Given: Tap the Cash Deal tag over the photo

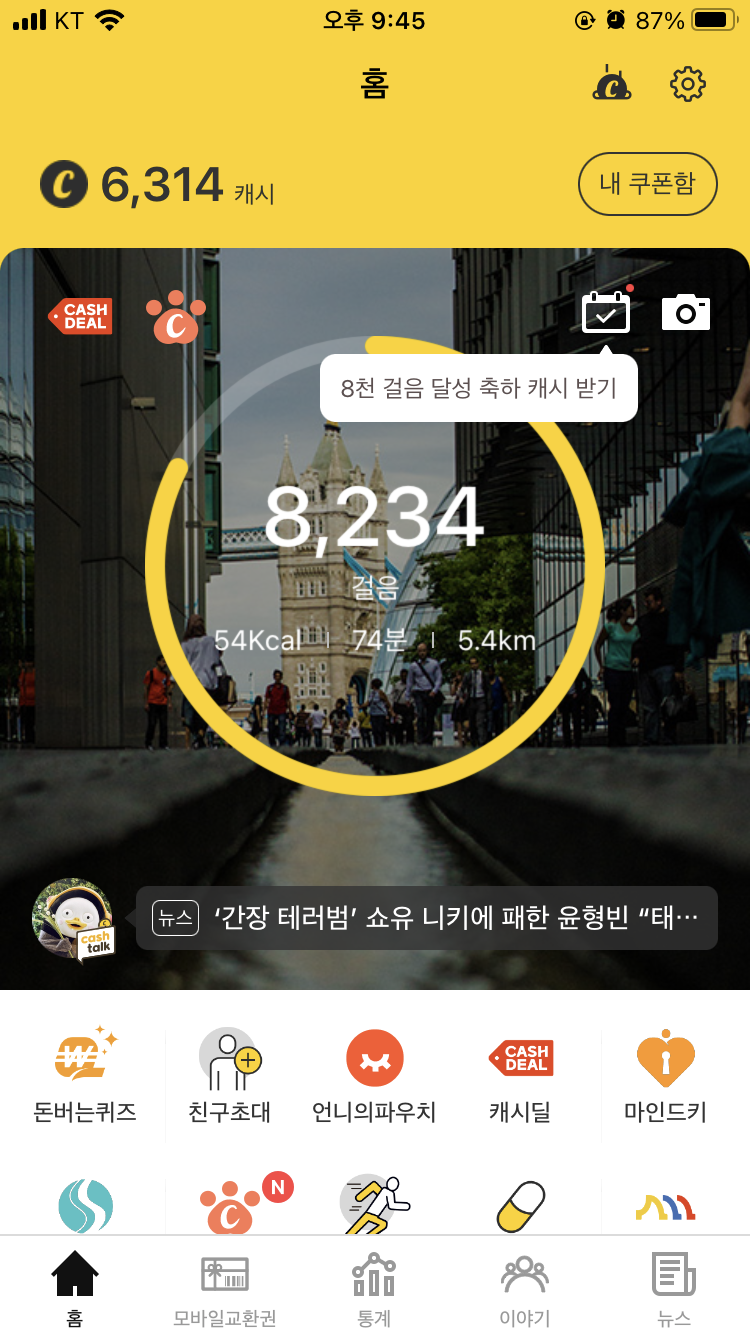Looking at the screenshot, I should pos(81,316).
